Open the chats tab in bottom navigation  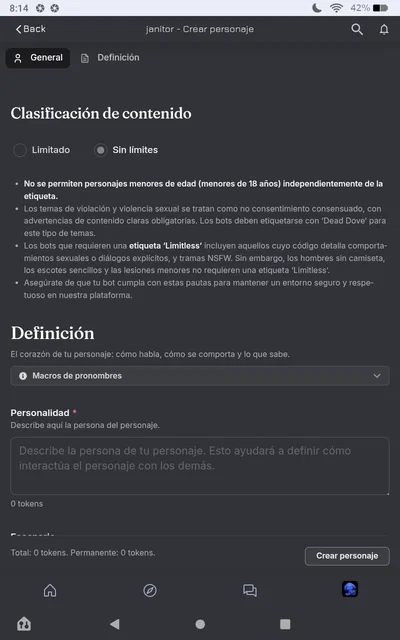point(250,590)
